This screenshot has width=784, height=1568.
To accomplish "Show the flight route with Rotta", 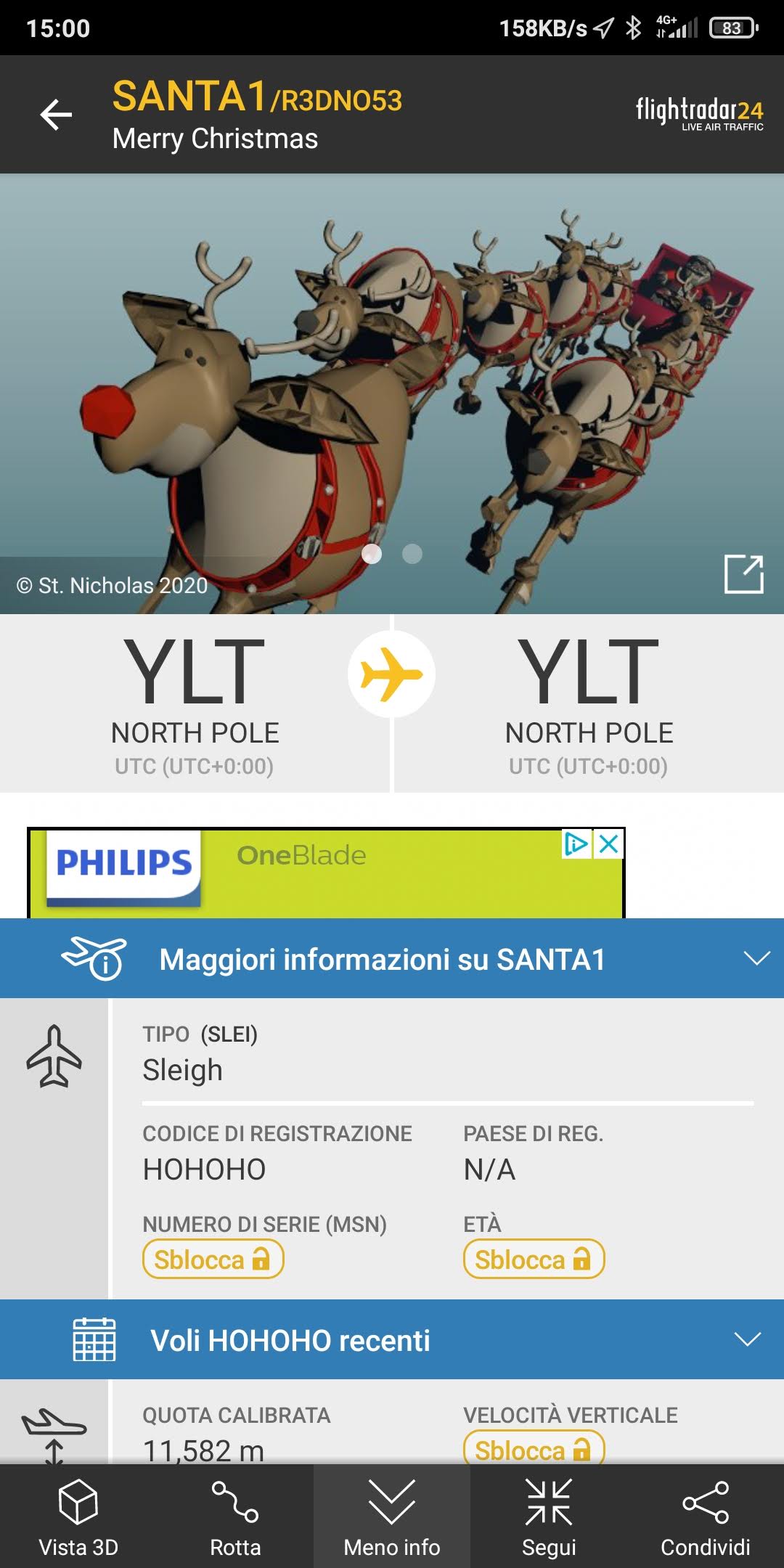I will (235, 1517).
